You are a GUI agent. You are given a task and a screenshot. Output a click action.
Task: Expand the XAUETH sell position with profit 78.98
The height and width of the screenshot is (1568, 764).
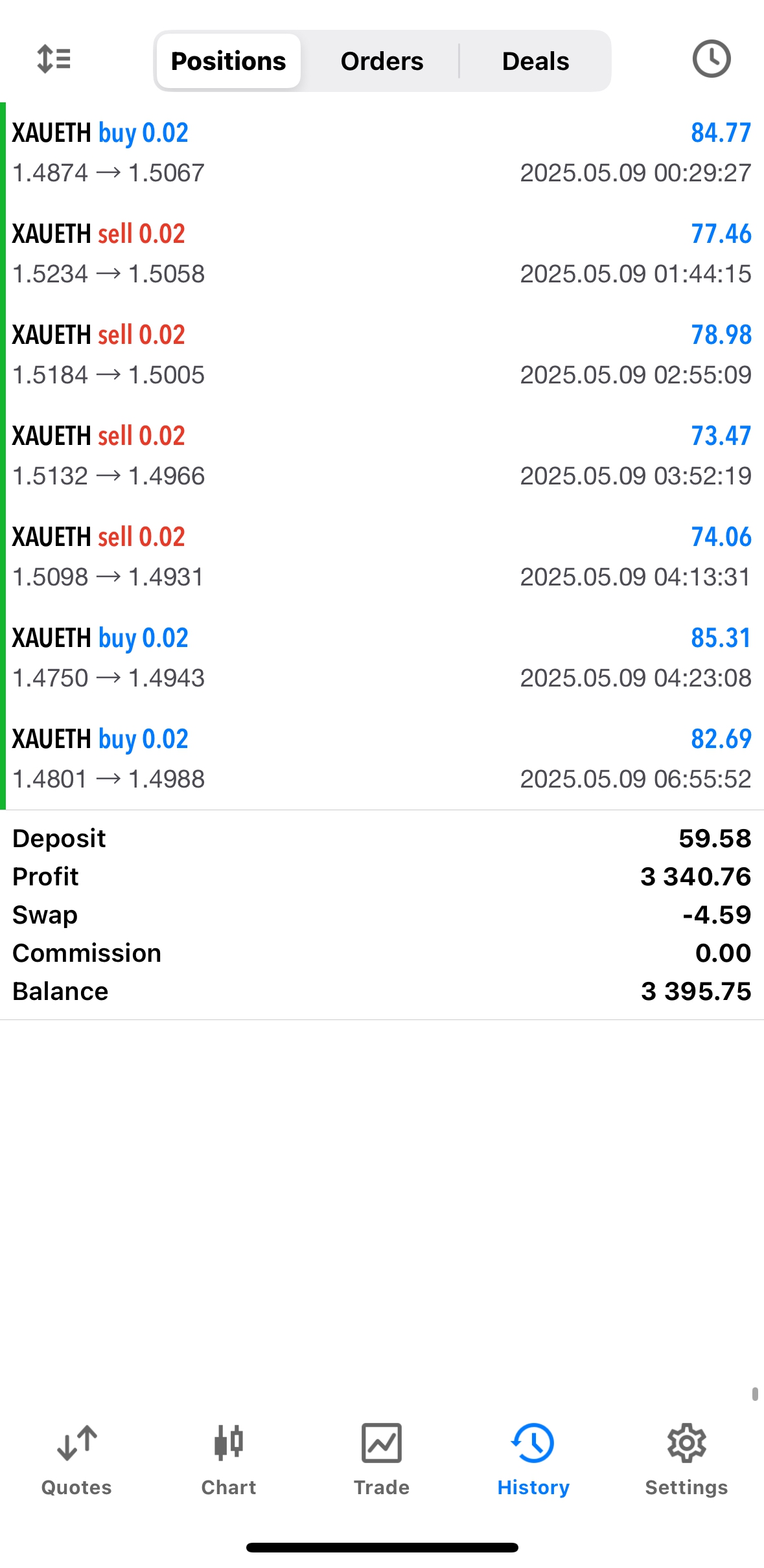pos(382,355)
